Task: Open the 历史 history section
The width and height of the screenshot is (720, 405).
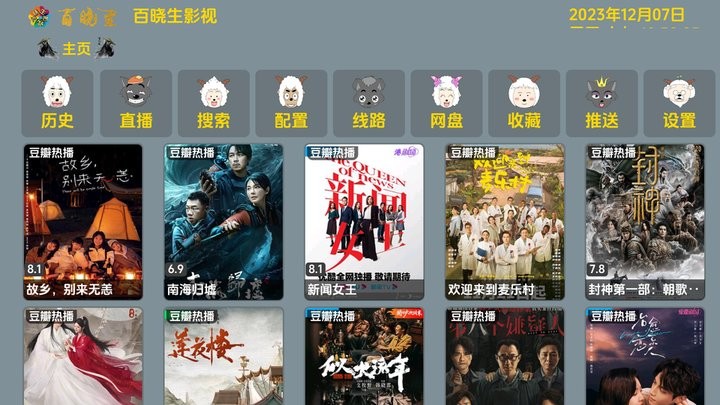Action: click(57, 103)
